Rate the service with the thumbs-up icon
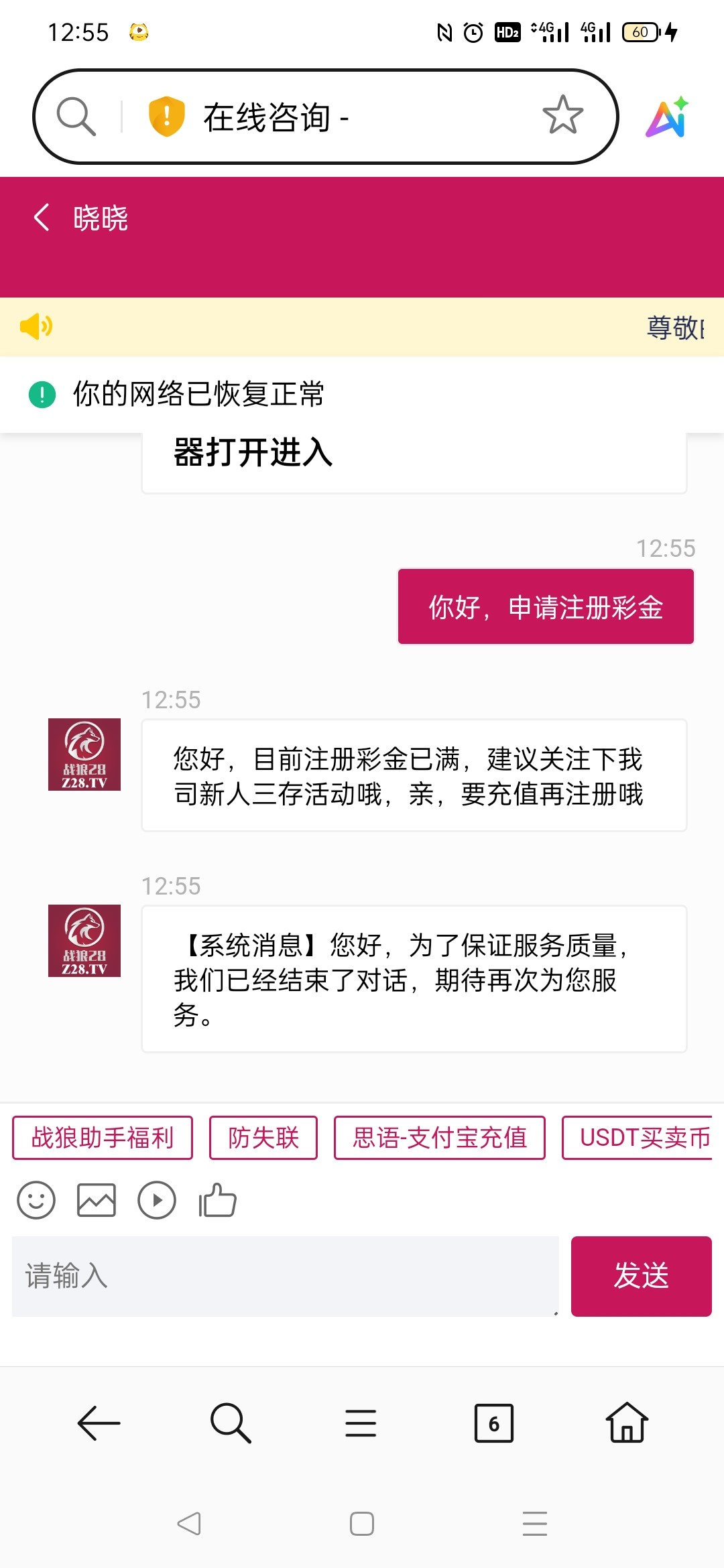This screenshot has height=1568, width=724. click(217, 1200)
